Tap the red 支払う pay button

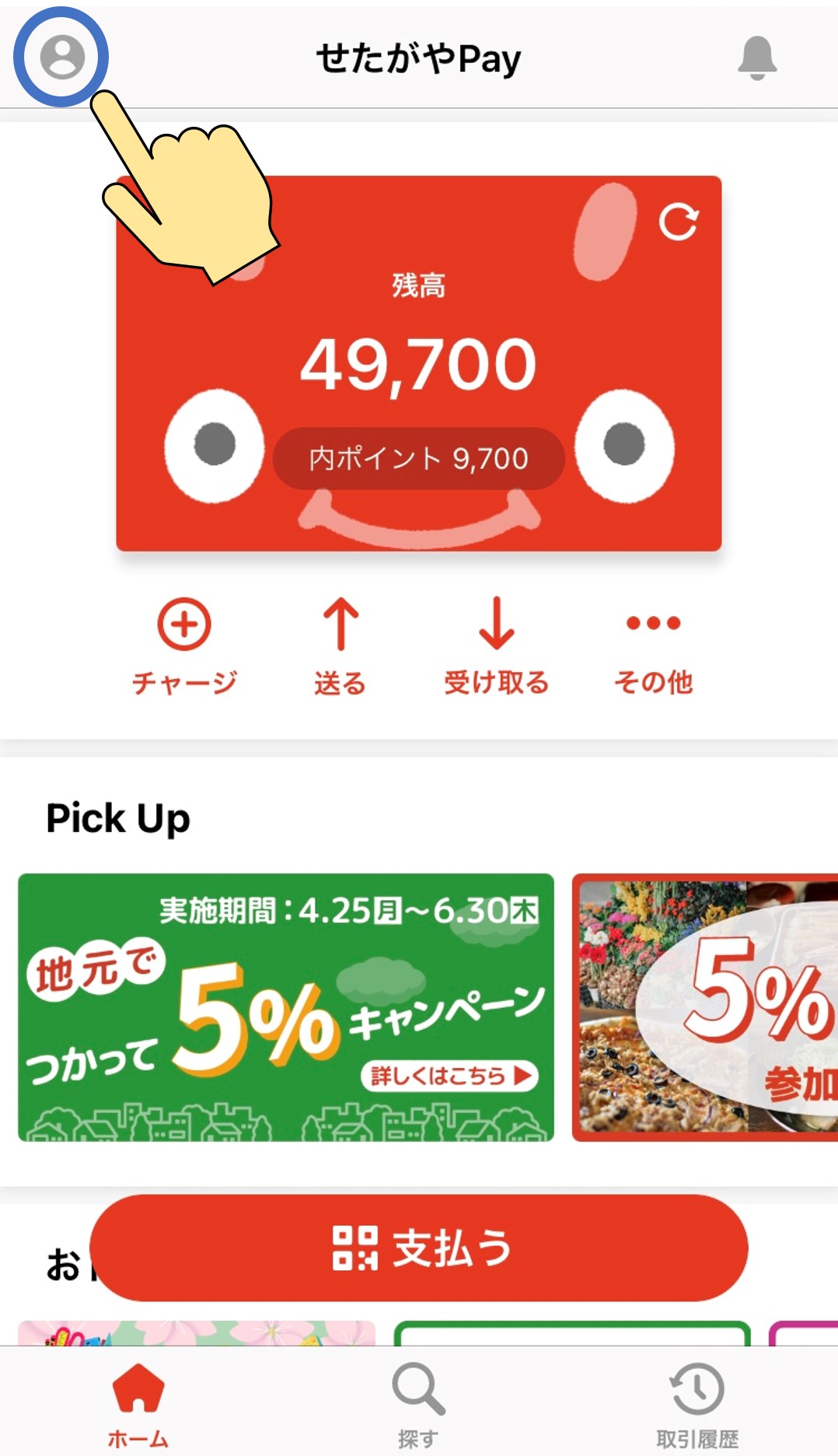419,1248
